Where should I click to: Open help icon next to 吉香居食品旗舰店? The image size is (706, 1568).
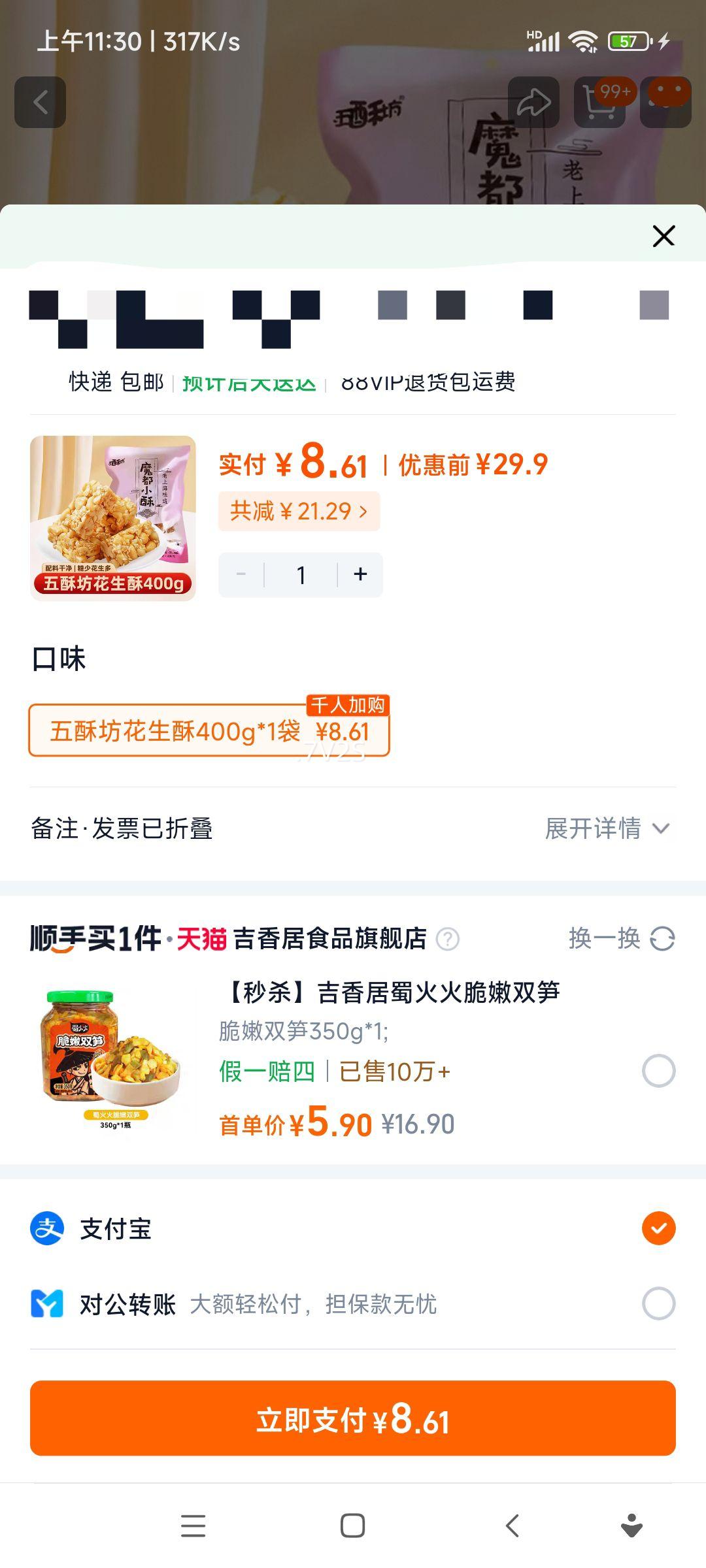click(448, 939)
